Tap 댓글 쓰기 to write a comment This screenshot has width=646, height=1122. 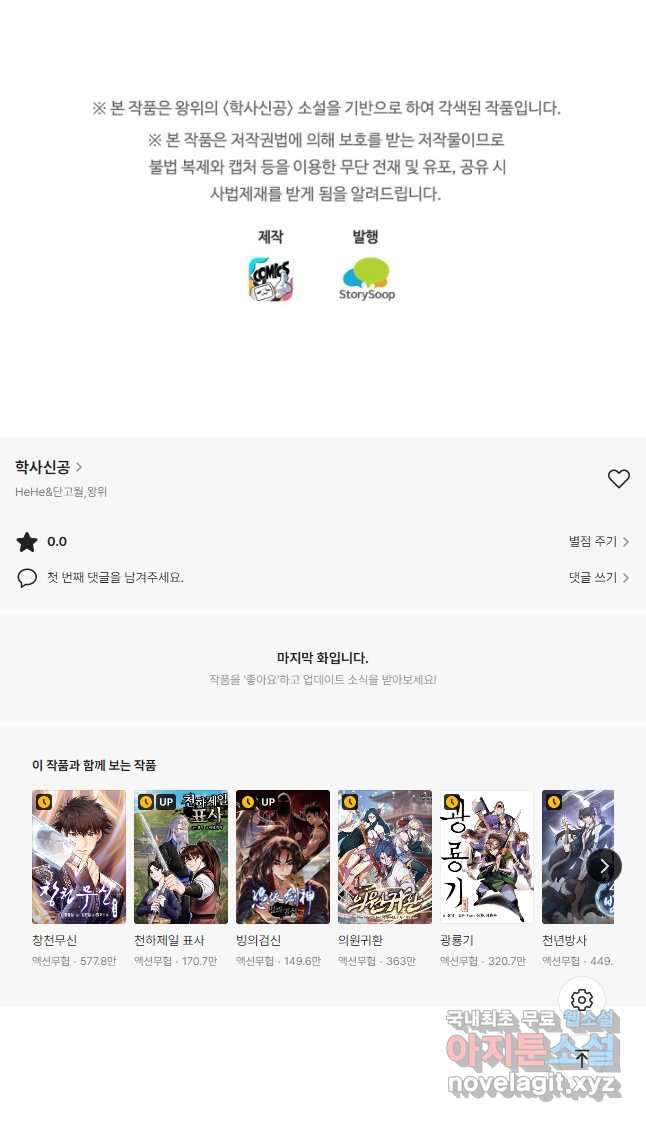598,578
